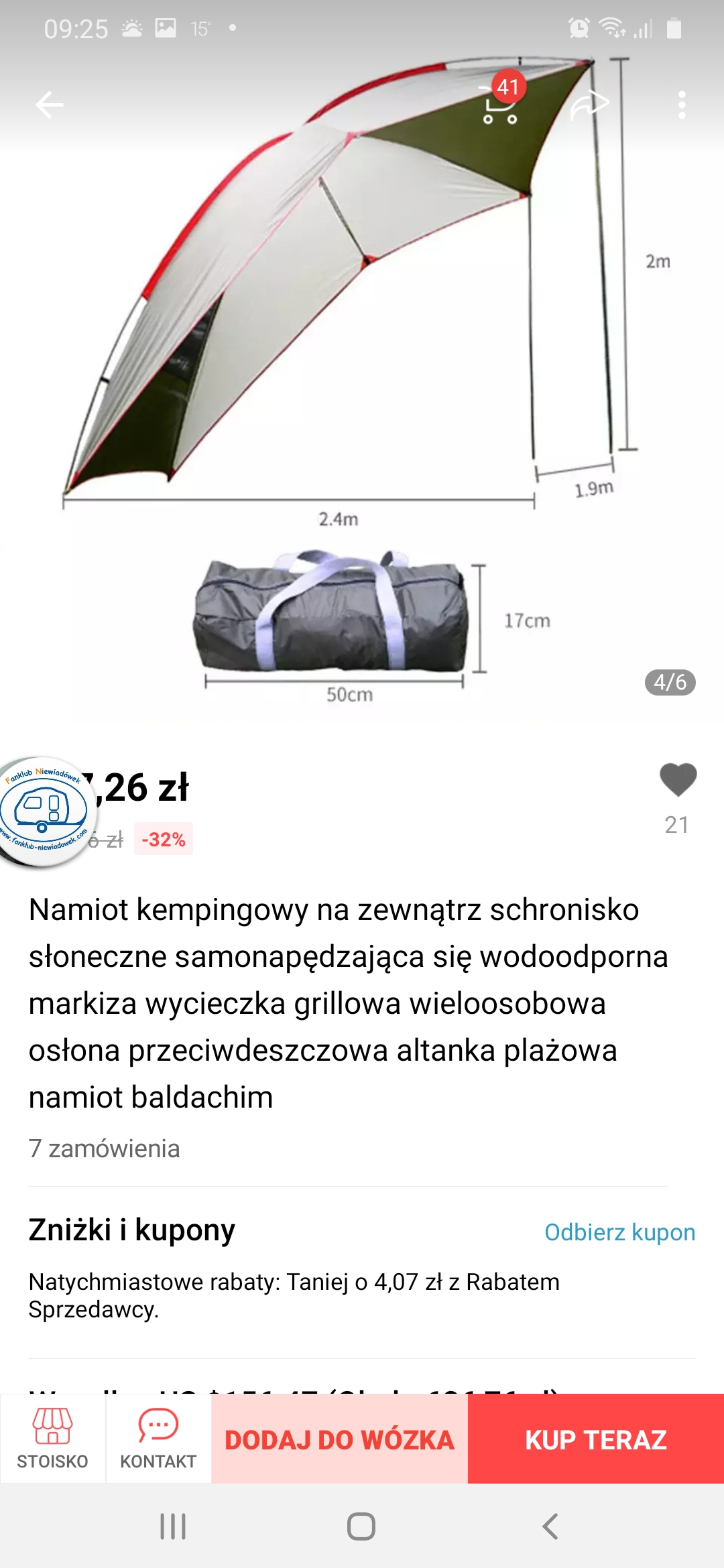The height and width of the screenshot is (1568, 724).
Task: Contact the seller via Kontakt
Action: (158, 1438)
